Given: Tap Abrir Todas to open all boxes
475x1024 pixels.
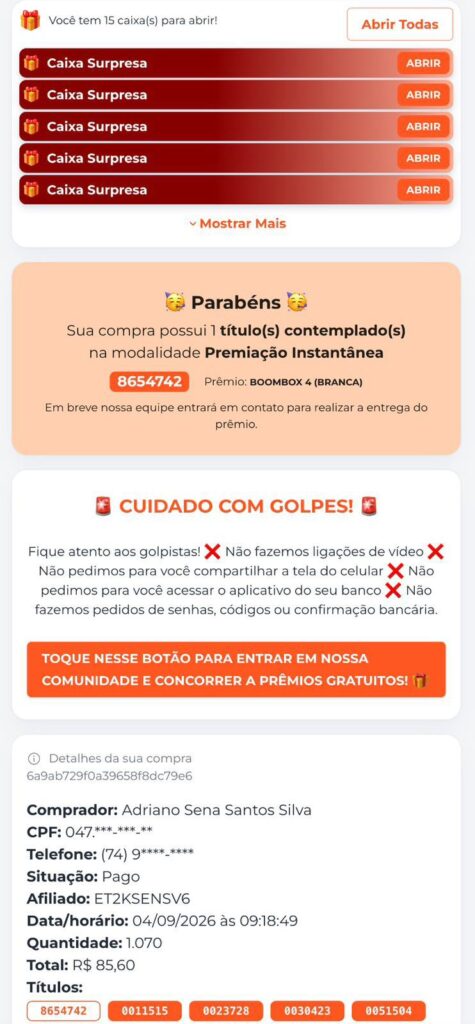Looking at the screenshot, I should (399, 24).
